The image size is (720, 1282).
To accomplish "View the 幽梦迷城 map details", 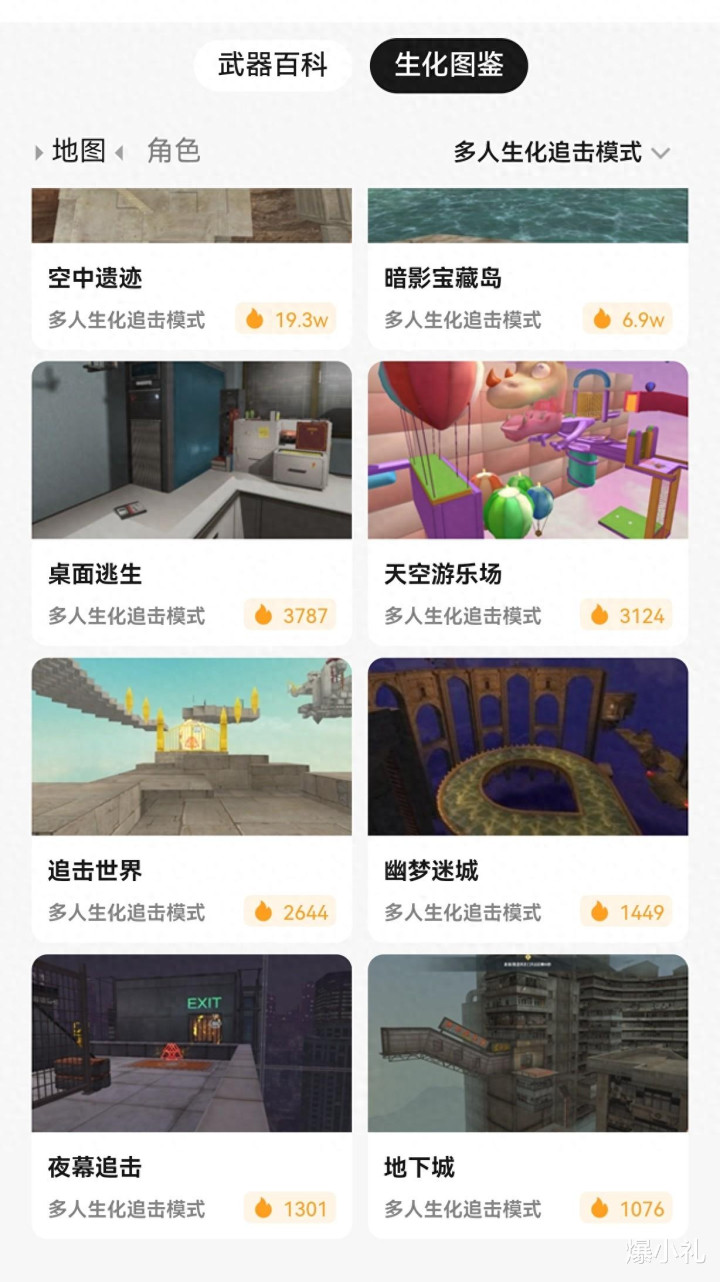I will pos(527,797).
